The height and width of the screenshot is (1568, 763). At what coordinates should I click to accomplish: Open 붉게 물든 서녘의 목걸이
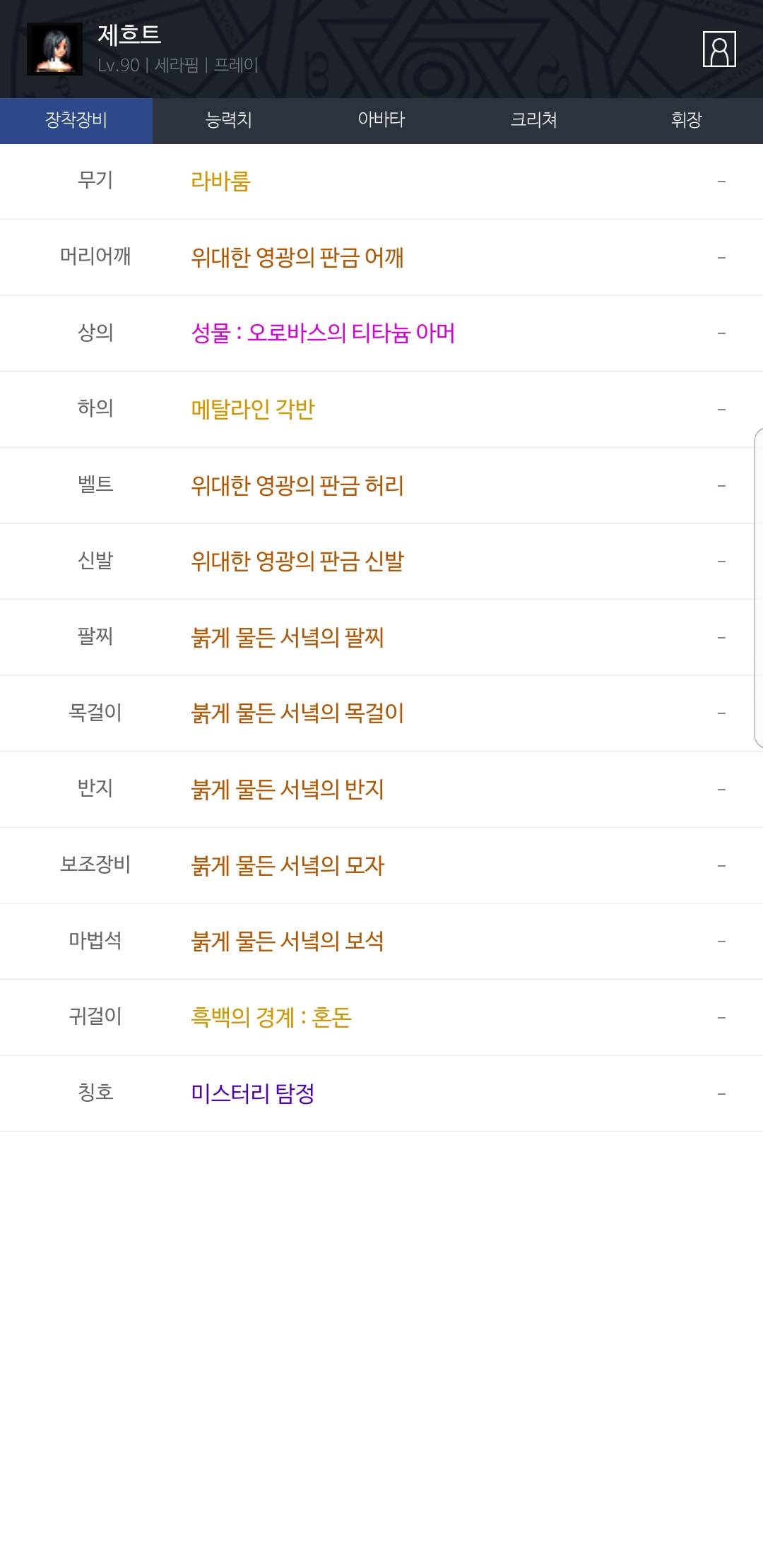pyautogui.click(x=381, y=713)
